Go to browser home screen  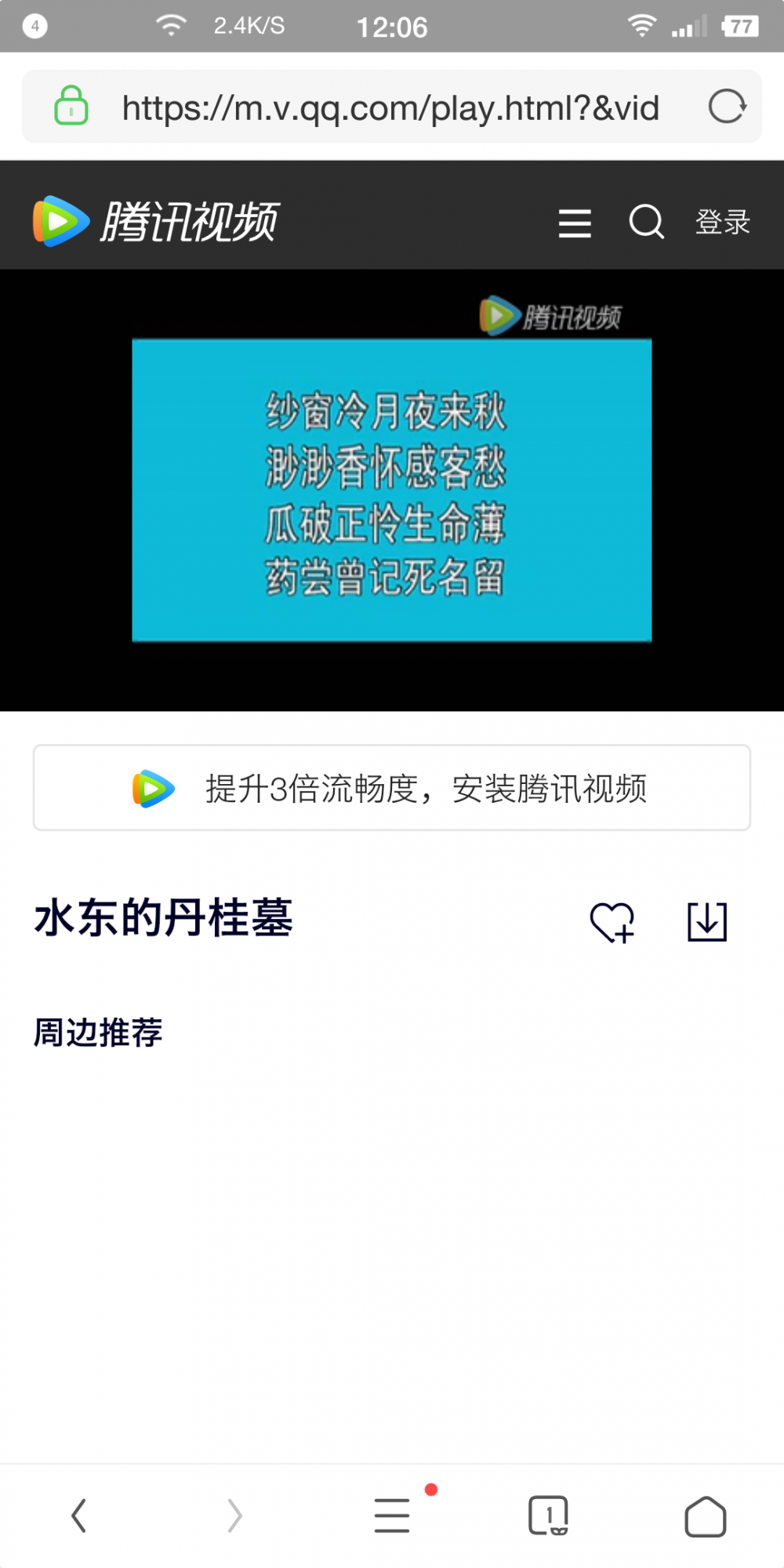click(705, 1515)
